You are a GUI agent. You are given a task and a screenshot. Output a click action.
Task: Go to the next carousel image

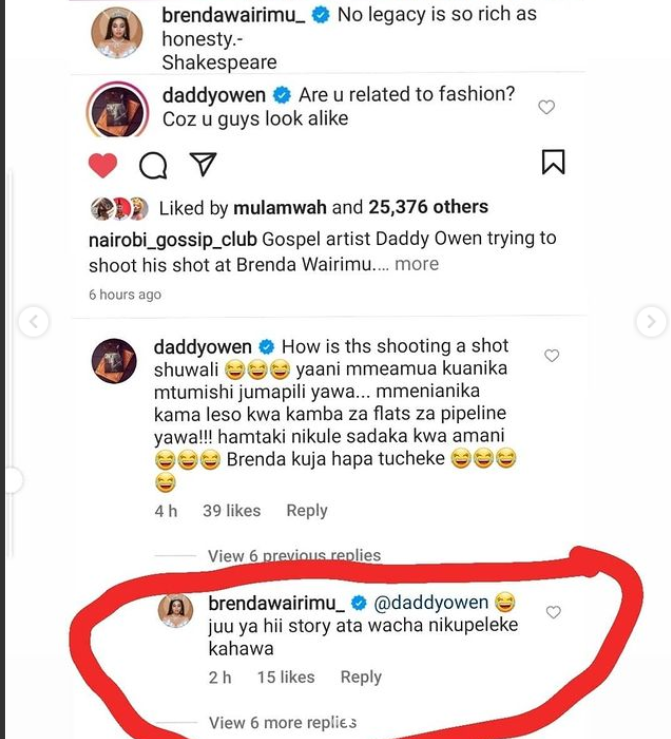pos(650,322)
